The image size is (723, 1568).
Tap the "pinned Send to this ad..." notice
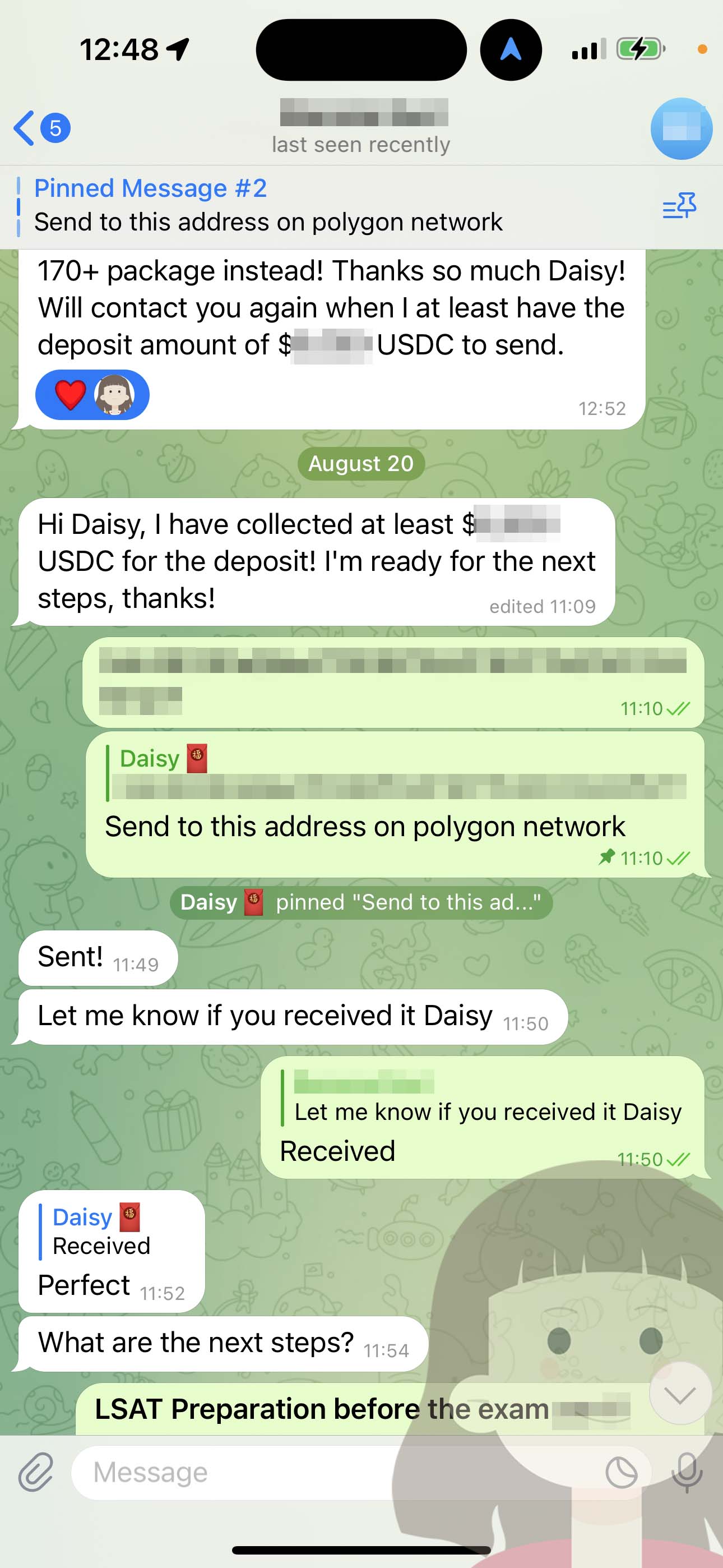[361, 901]
